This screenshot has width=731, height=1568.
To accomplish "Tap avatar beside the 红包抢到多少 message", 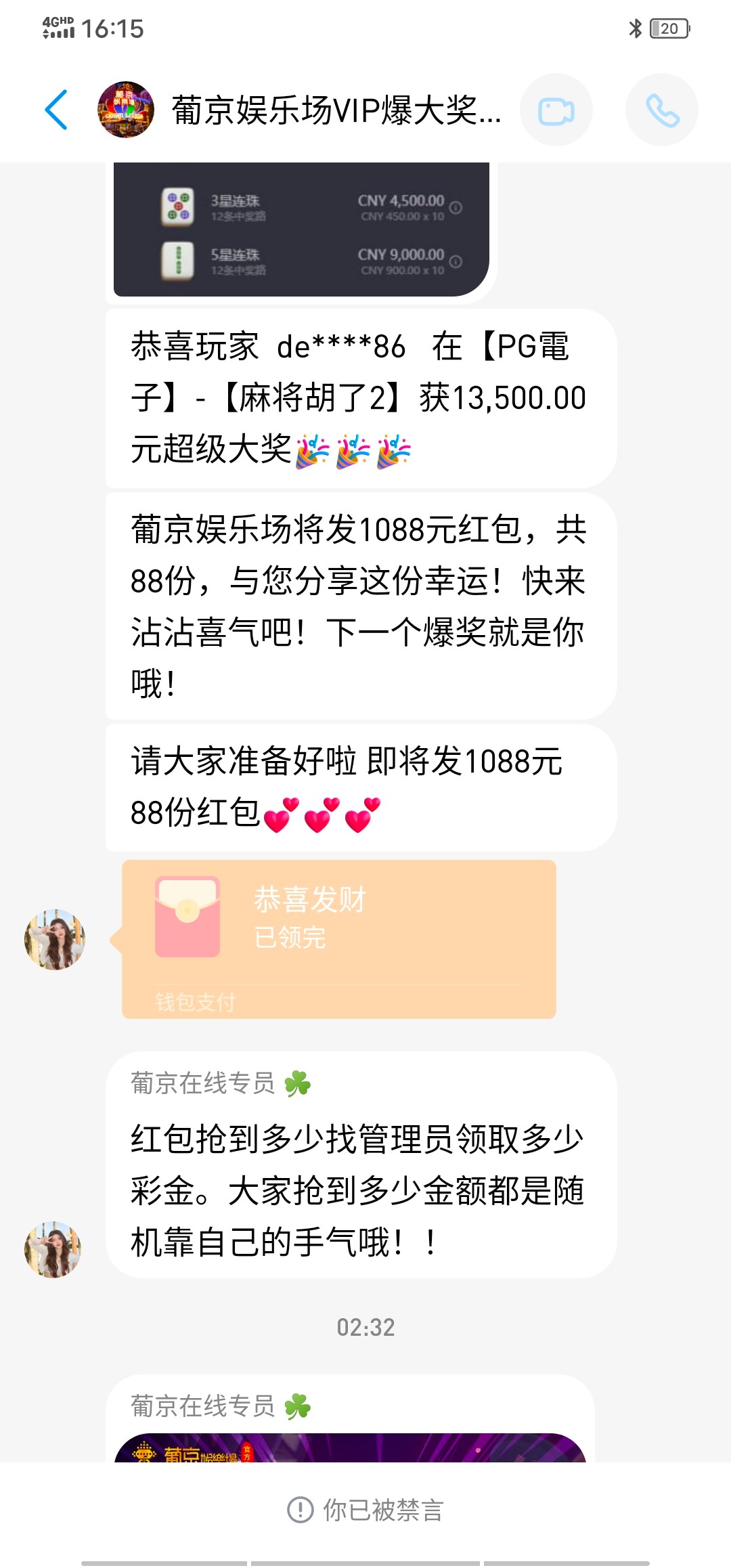I will point(53,1249).
